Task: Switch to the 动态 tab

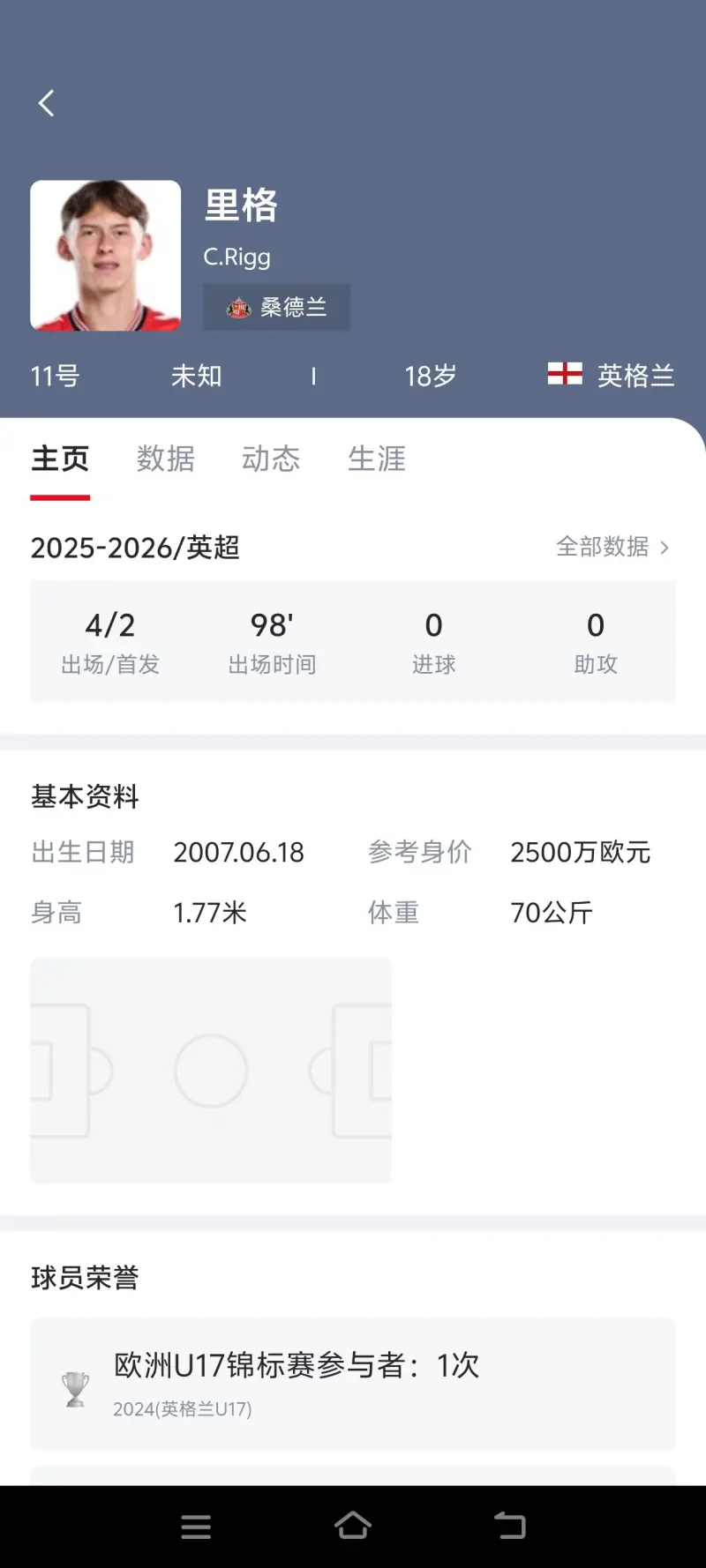Action: 271,459
